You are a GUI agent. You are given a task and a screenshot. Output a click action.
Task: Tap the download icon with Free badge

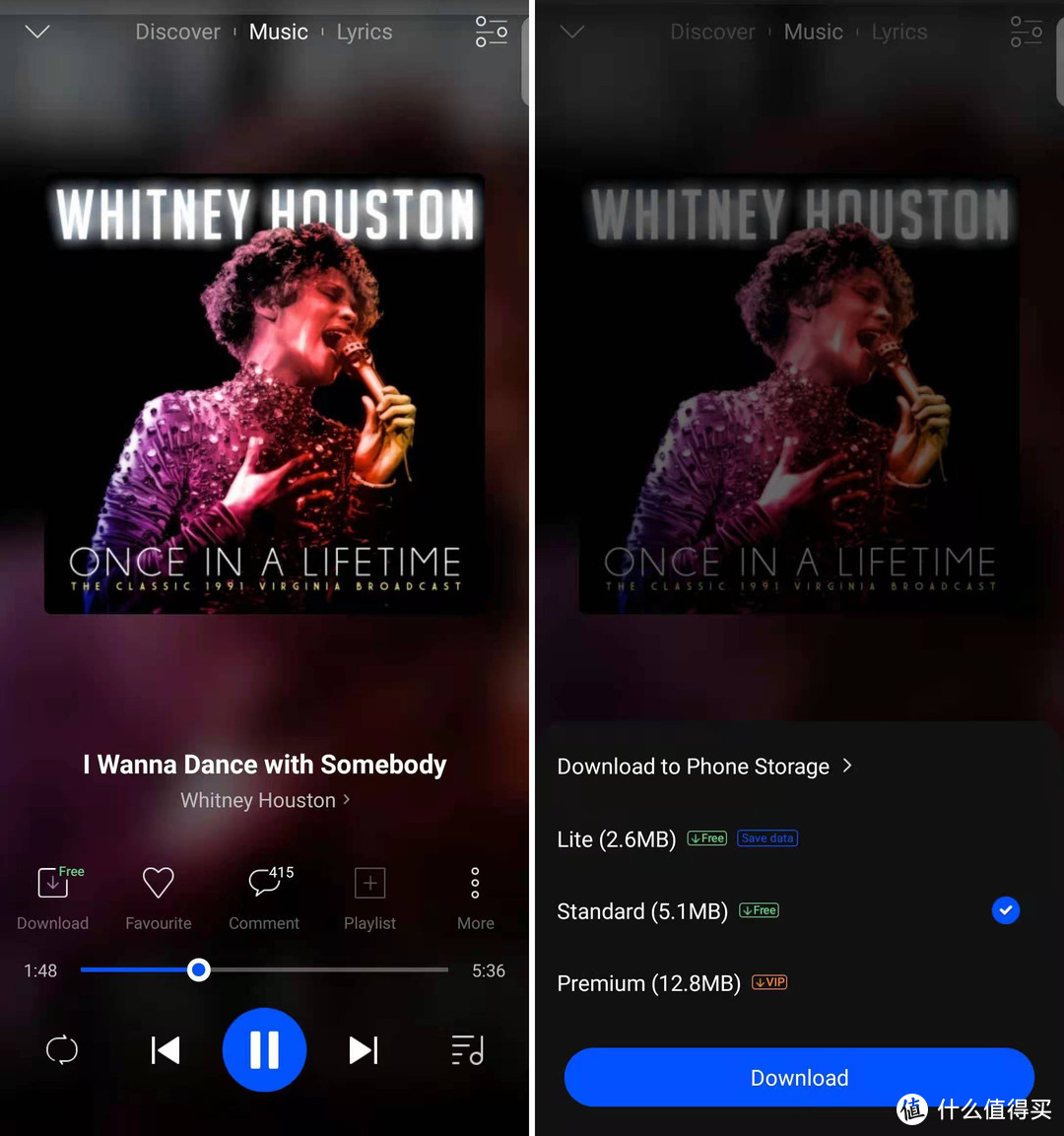pos(53,883)
